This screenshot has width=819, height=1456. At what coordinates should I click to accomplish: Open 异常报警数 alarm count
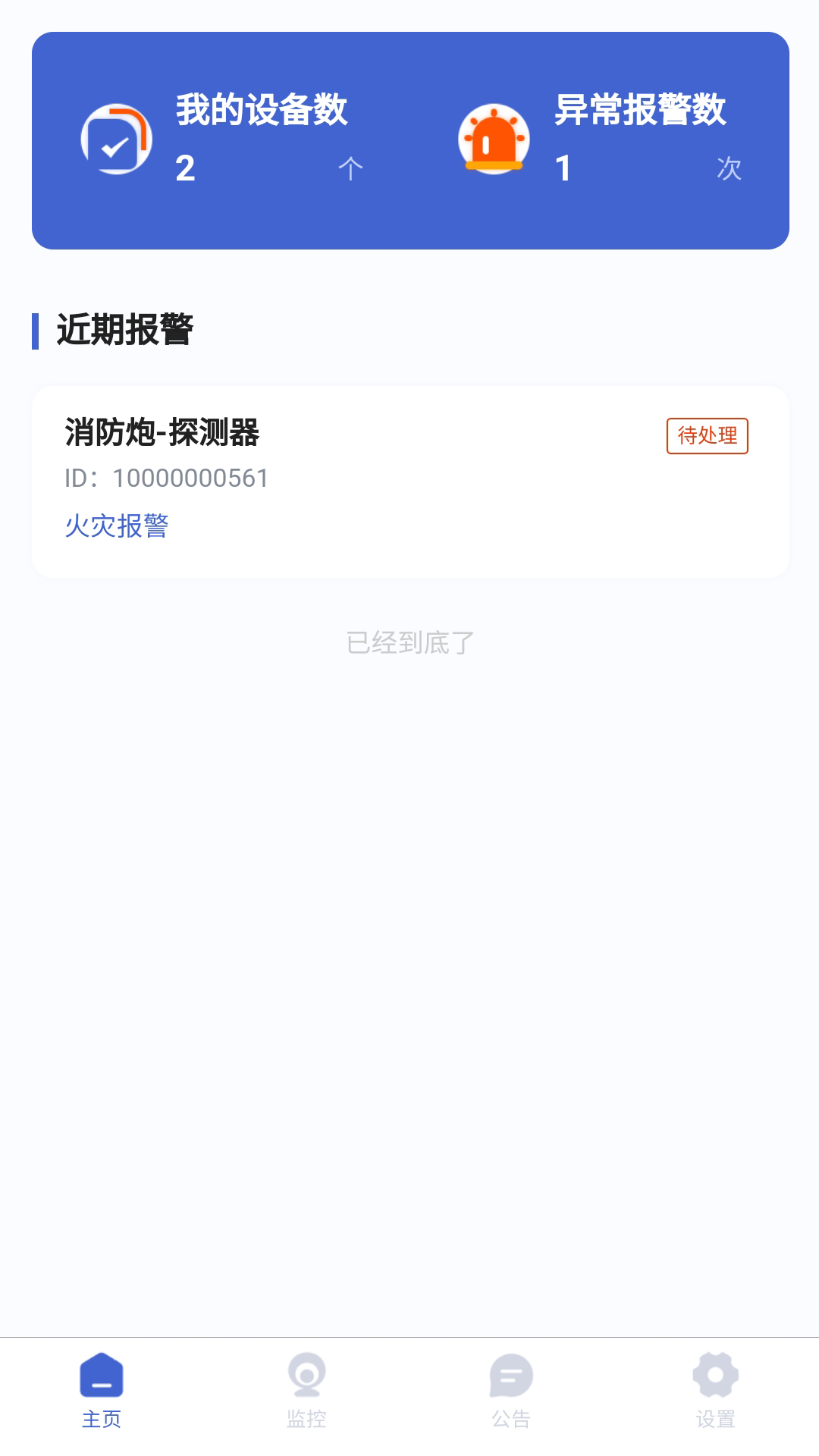coord(601,140)
